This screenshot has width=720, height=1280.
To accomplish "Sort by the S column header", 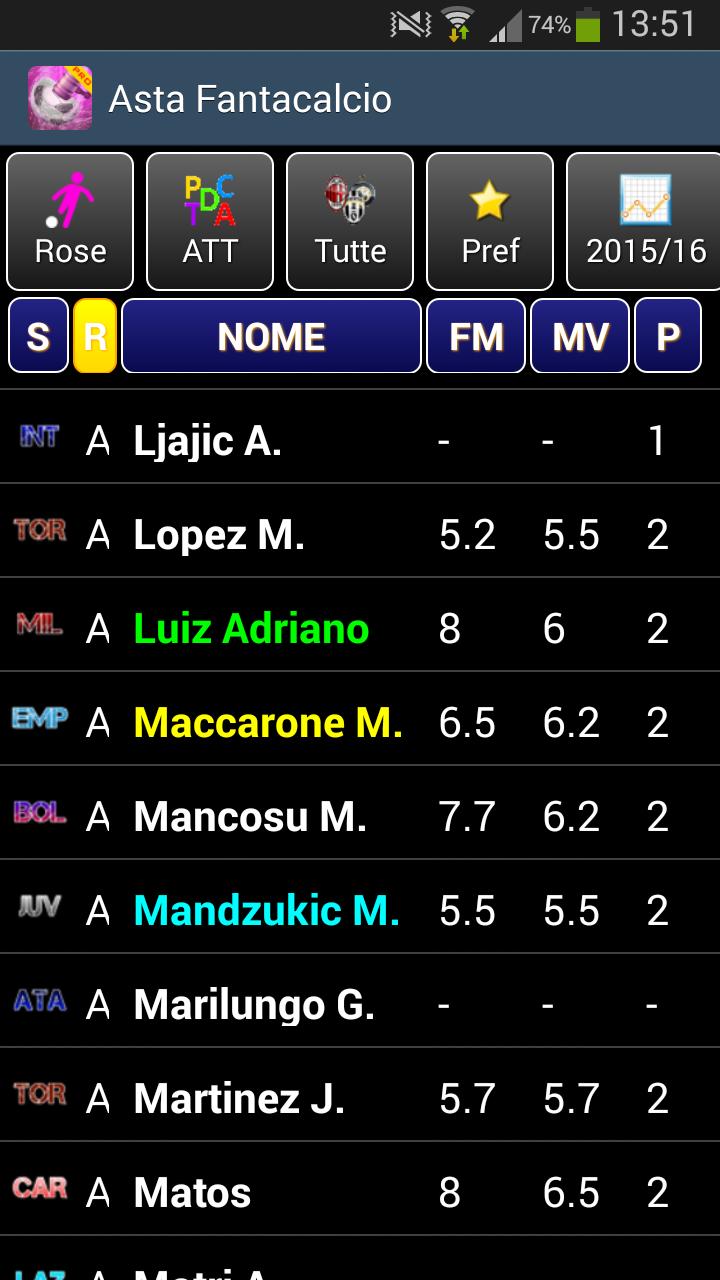I will click(x=38, y=336).
